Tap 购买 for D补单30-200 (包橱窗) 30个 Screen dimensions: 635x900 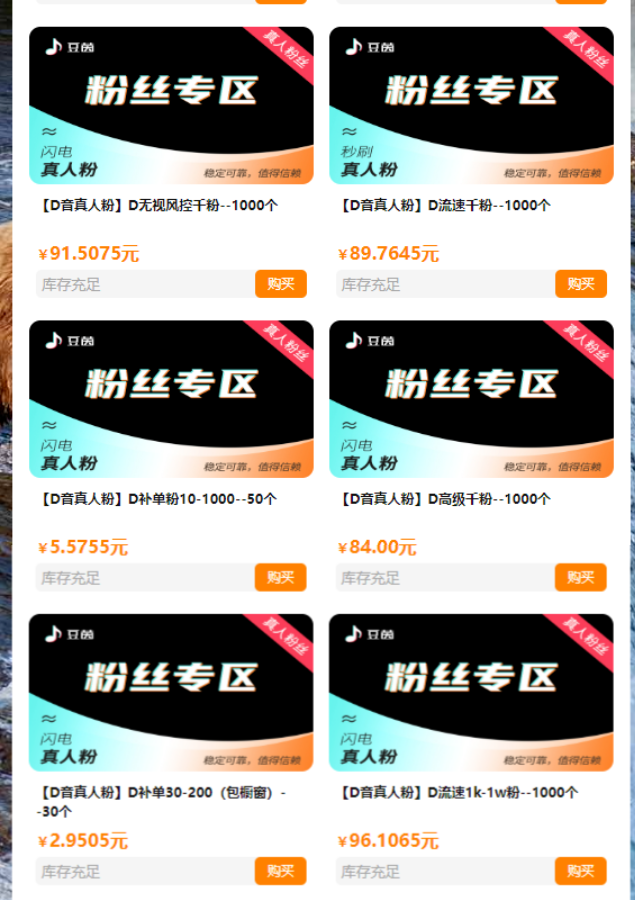[280, 871]
